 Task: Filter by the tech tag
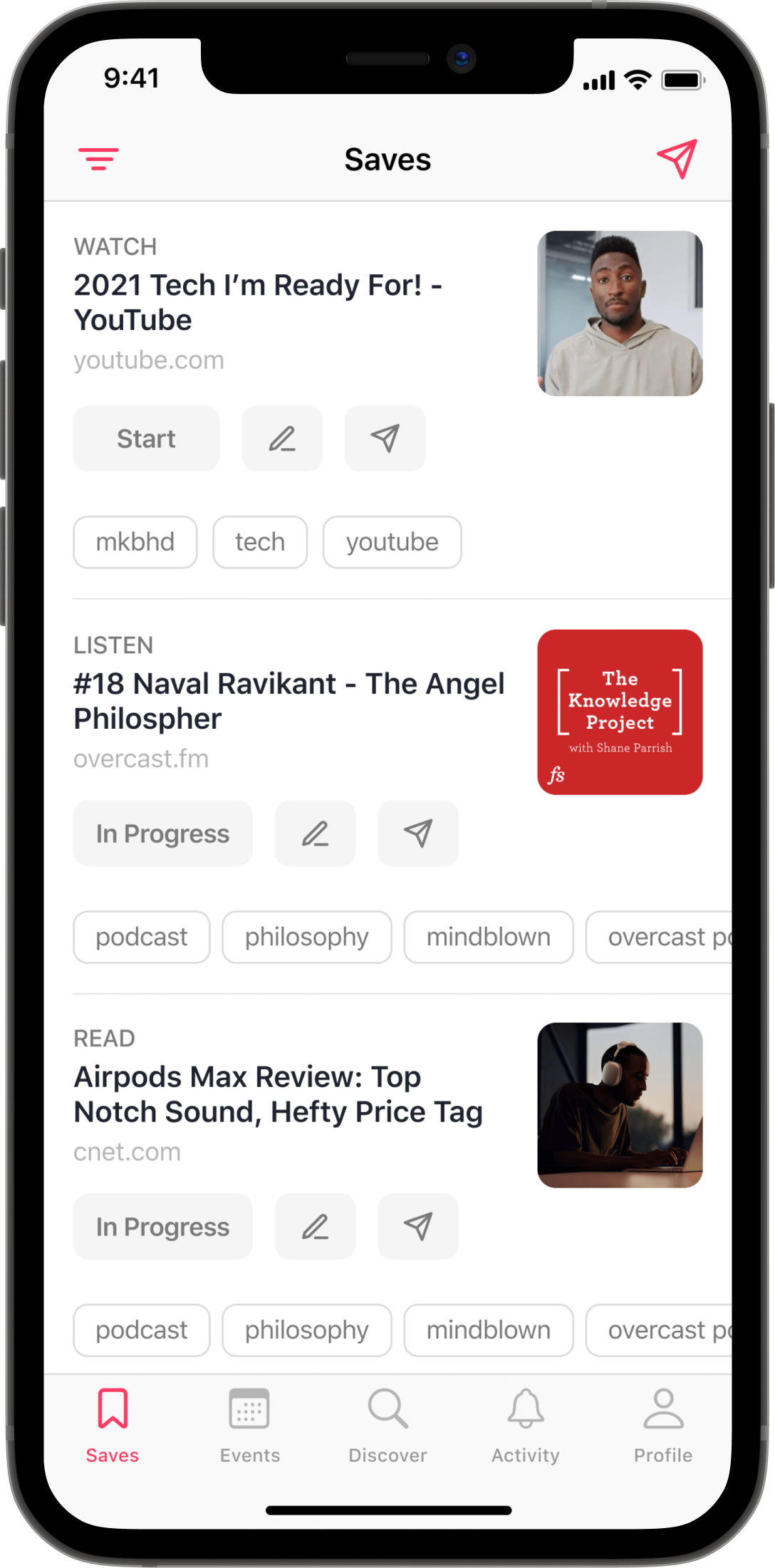[x=260, y=542]
